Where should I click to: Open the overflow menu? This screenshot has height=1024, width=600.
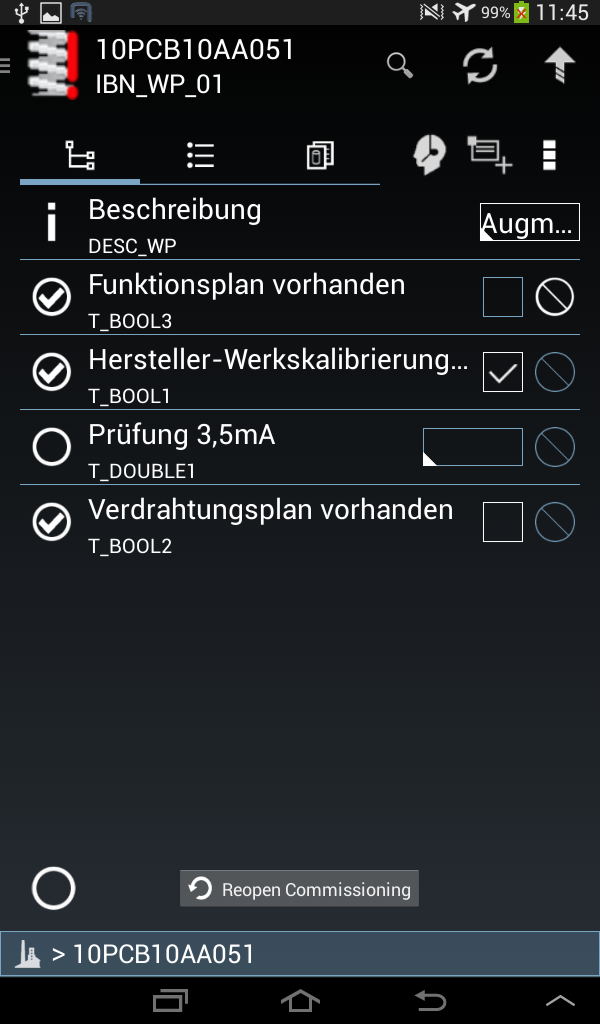click(x=548, y=156)
